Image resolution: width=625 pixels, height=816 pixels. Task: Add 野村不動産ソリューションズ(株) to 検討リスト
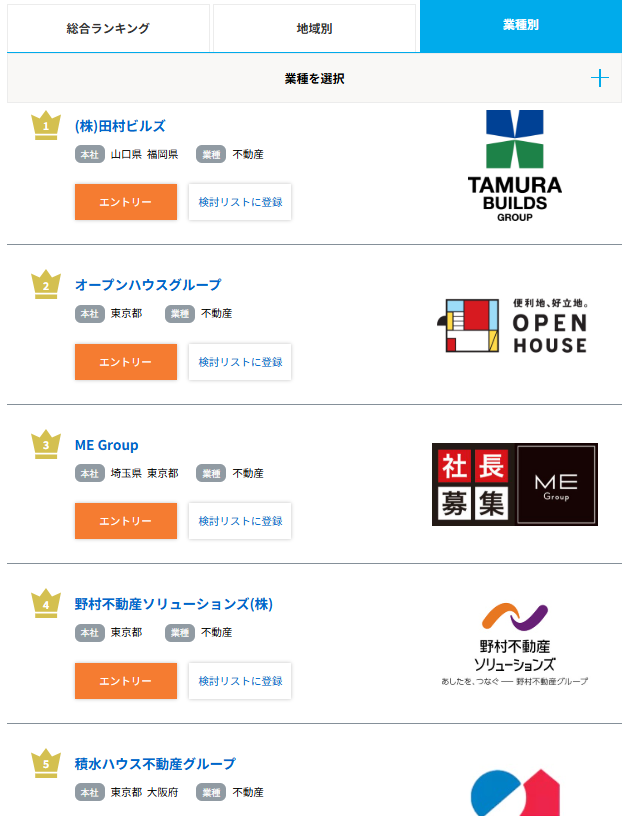point(240,681)
